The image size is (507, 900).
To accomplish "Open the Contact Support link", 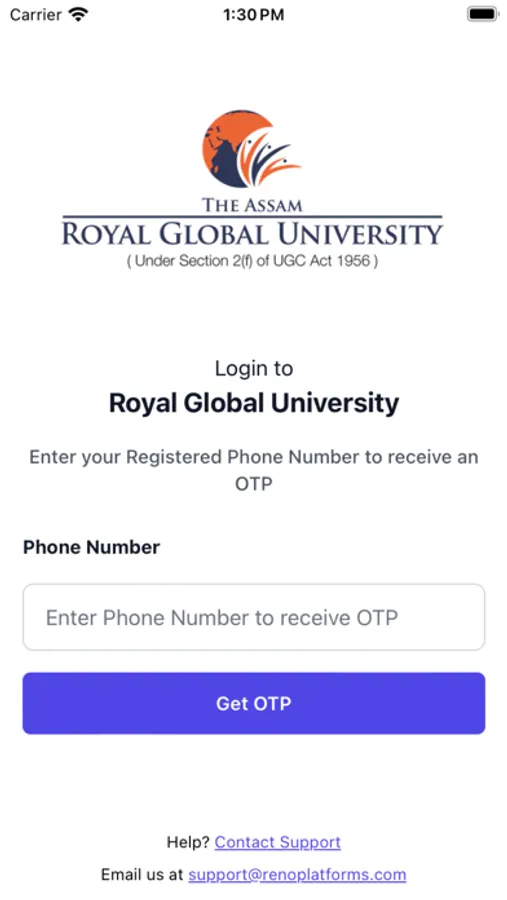I will [x=278, y=842].
